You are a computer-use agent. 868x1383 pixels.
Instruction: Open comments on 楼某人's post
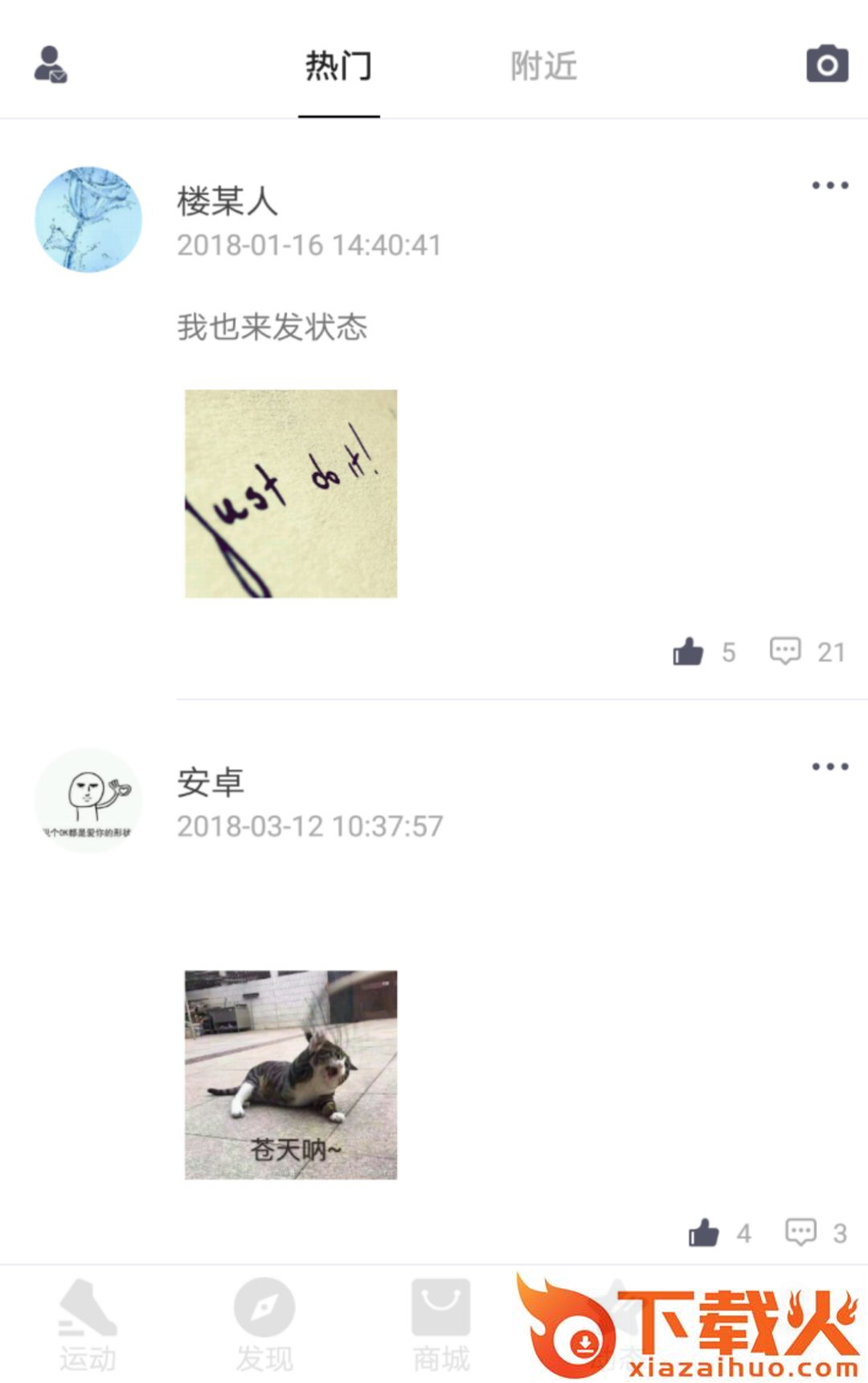coord(785,651)
